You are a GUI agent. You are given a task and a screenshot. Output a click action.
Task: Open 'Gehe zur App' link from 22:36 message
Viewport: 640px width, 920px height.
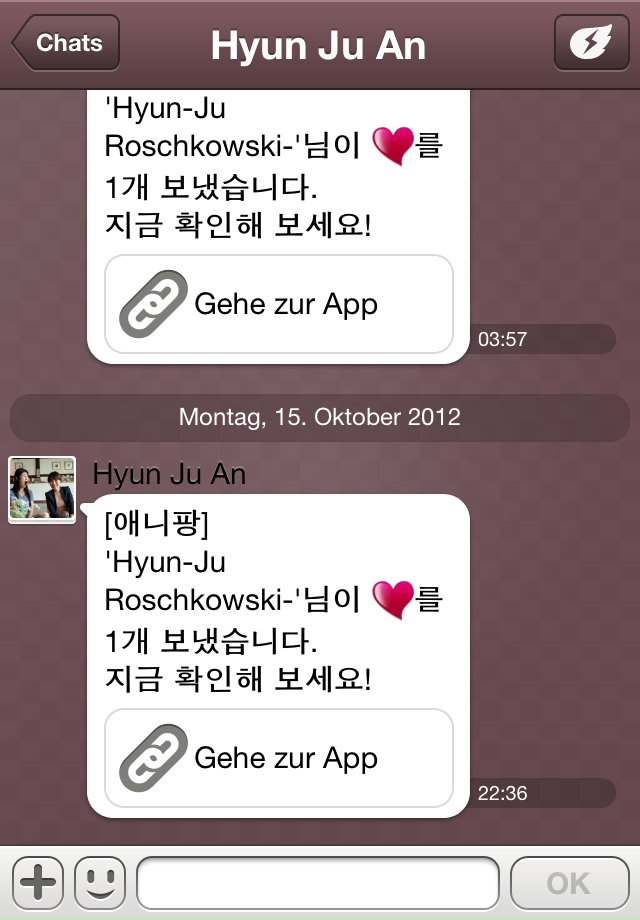[x=279, y=758]
